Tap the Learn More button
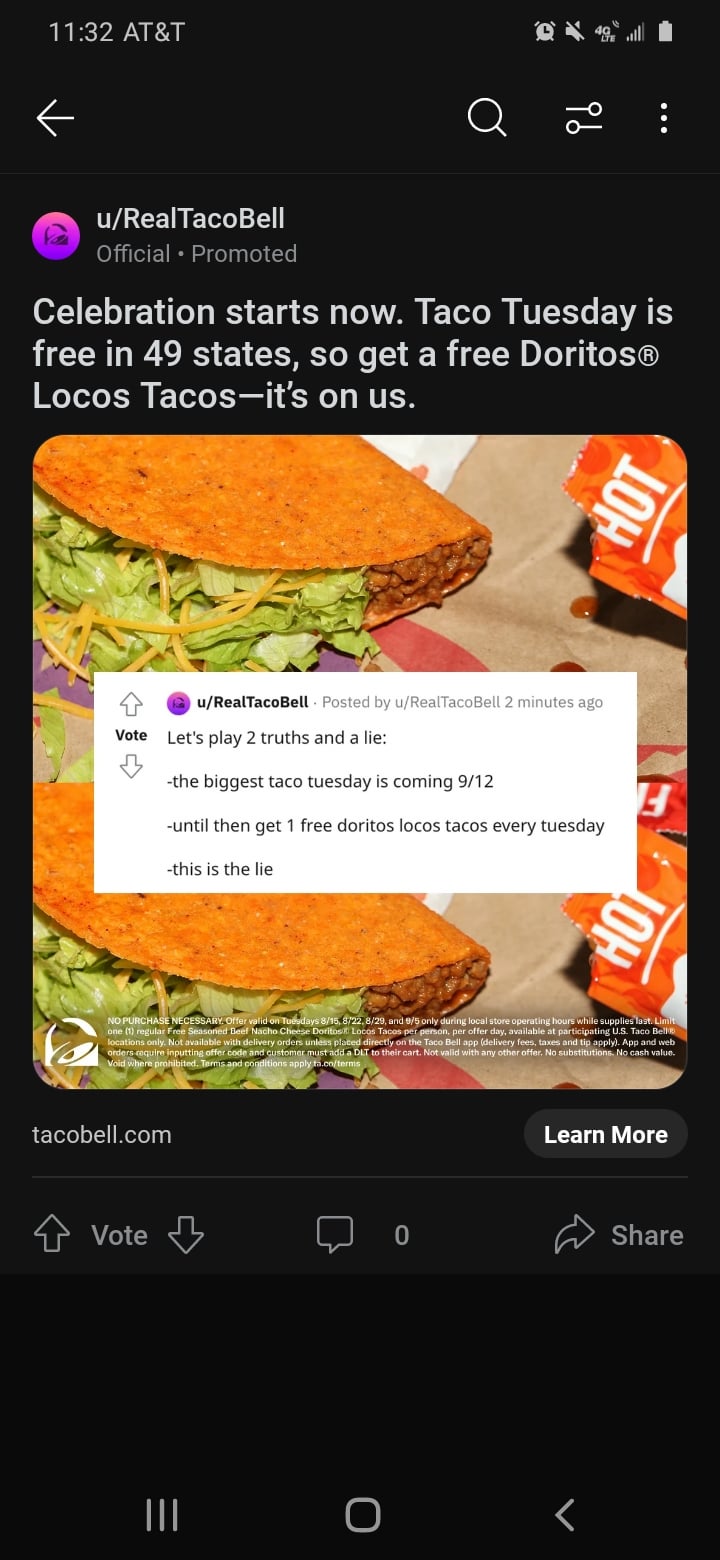The image size is (720, 1560). click(x=606, y=1134)
